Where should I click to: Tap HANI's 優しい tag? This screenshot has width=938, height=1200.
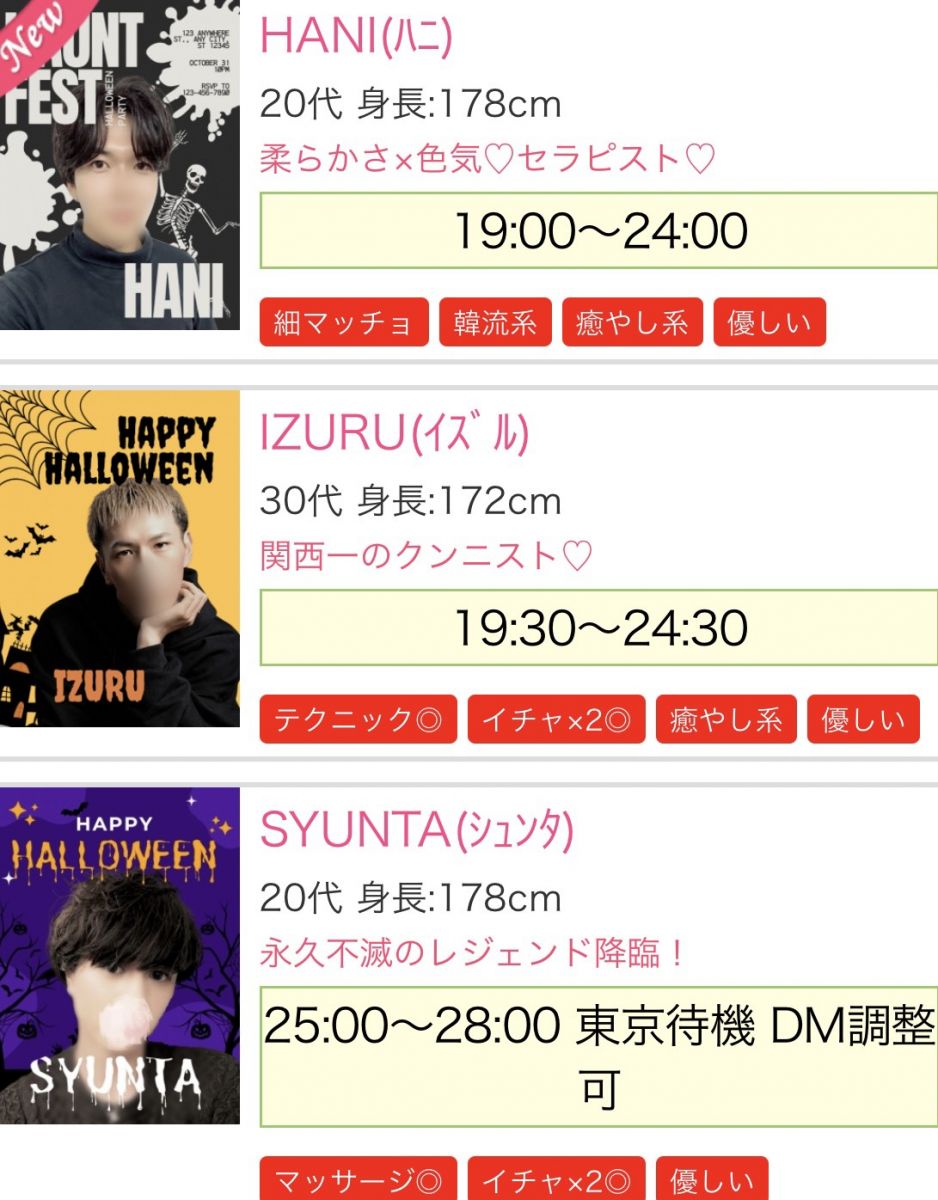click(x=769, y=323)
